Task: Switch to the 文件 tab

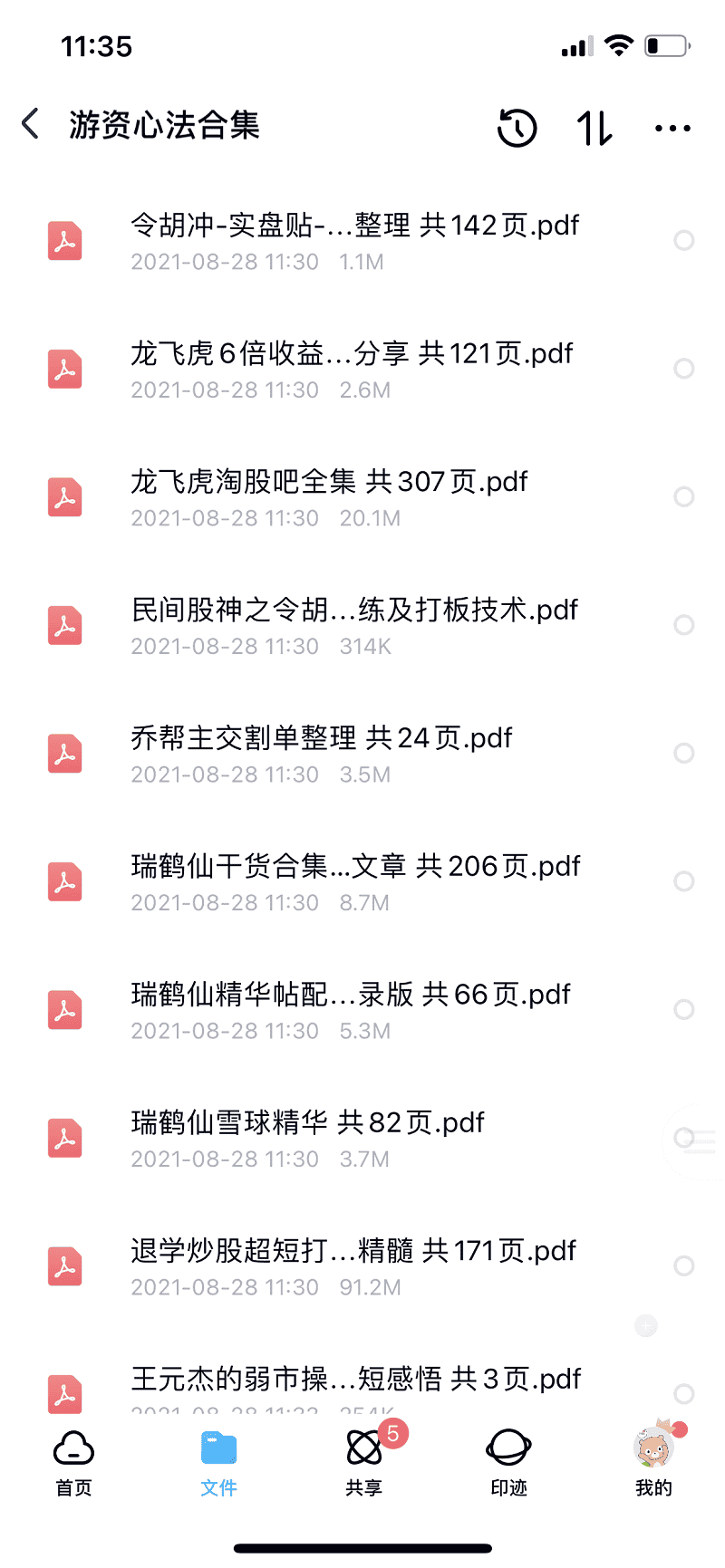Action: coord(218,1462)
